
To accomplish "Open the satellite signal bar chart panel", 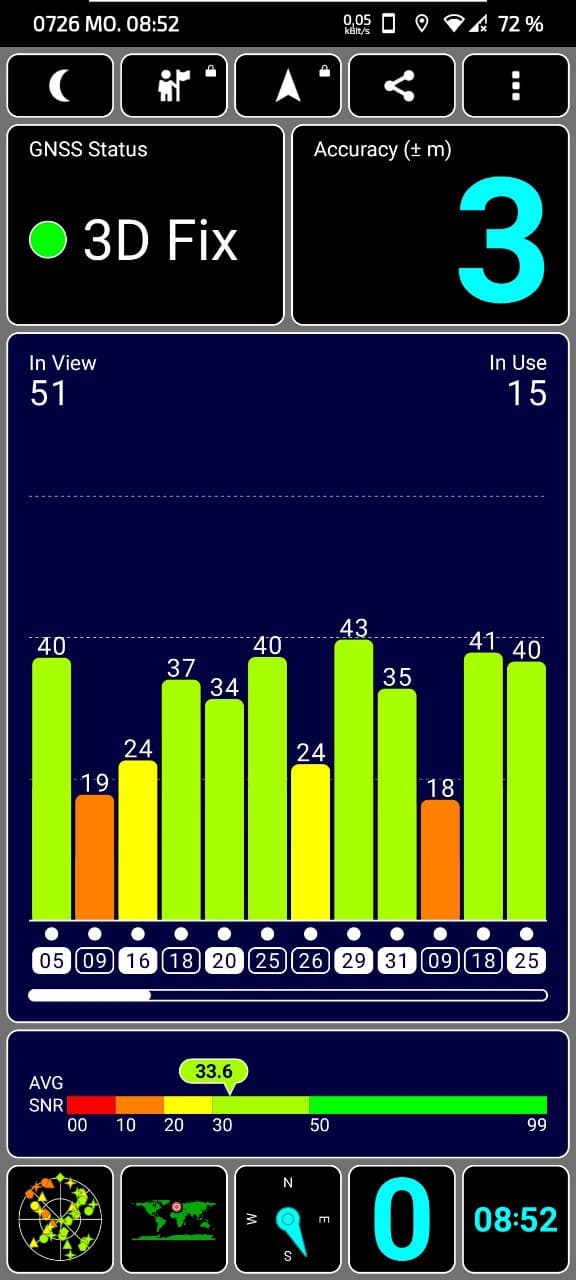I will coord(288,677).
